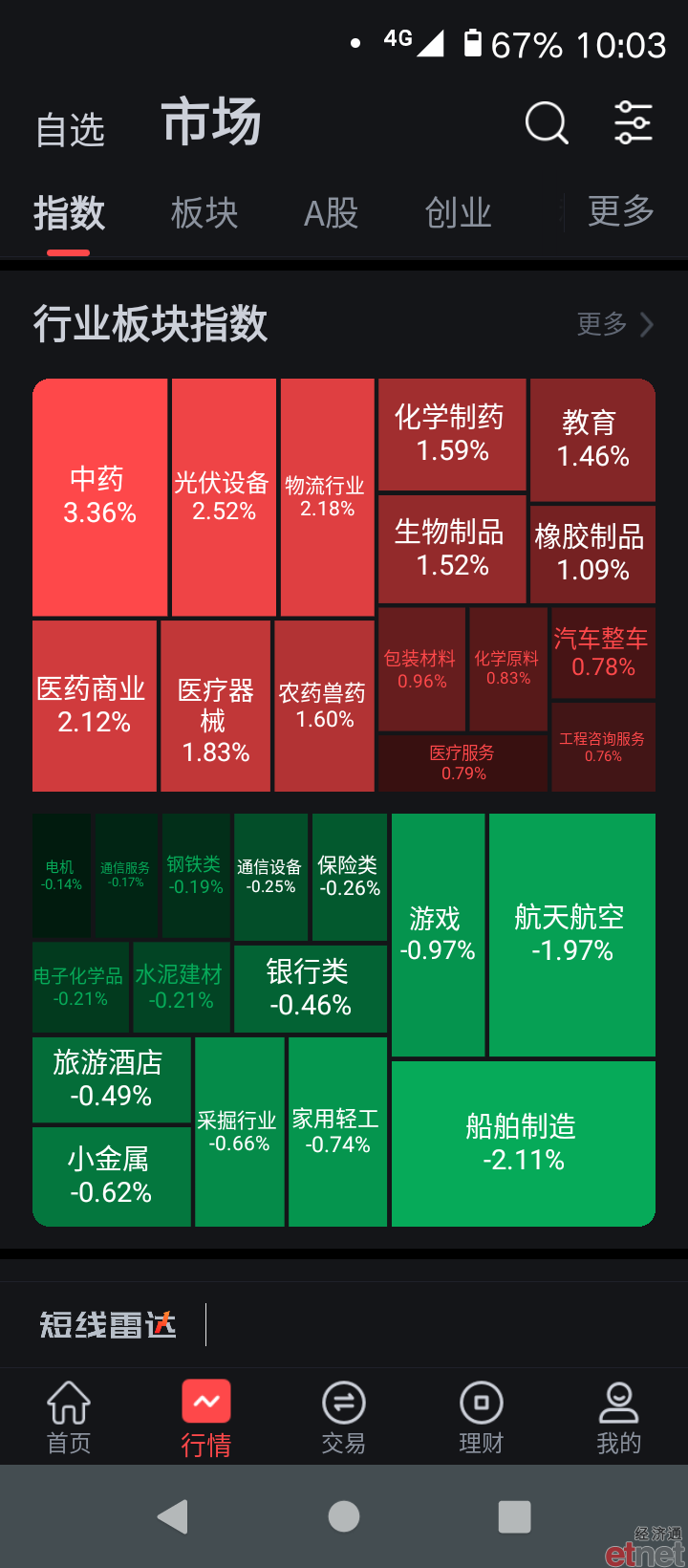Open the search icon
The height and width of the screenshot is (1568, 688).
coord(547,123)
